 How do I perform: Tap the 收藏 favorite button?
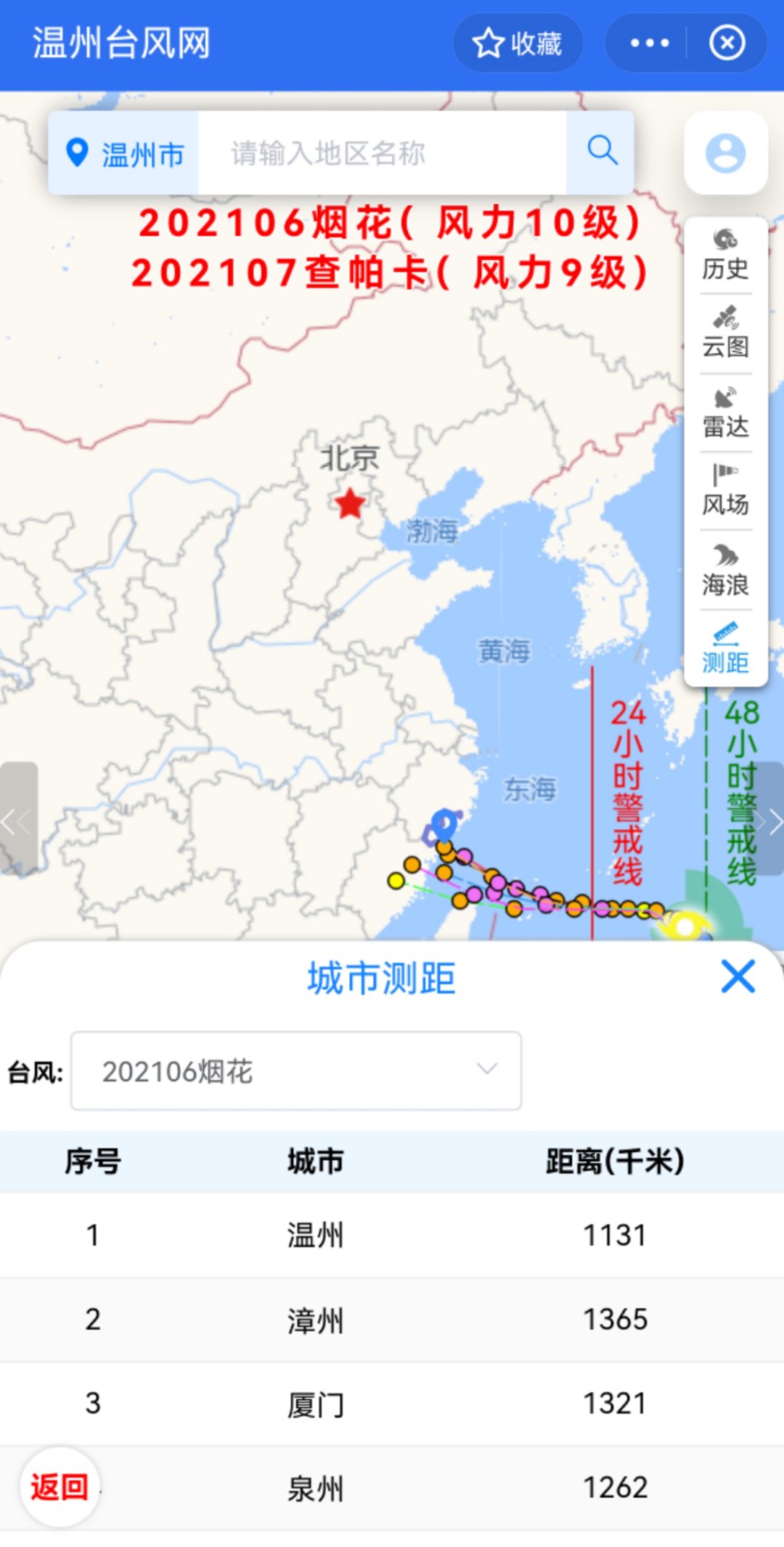pyautogui.click(x=518, y=44)
